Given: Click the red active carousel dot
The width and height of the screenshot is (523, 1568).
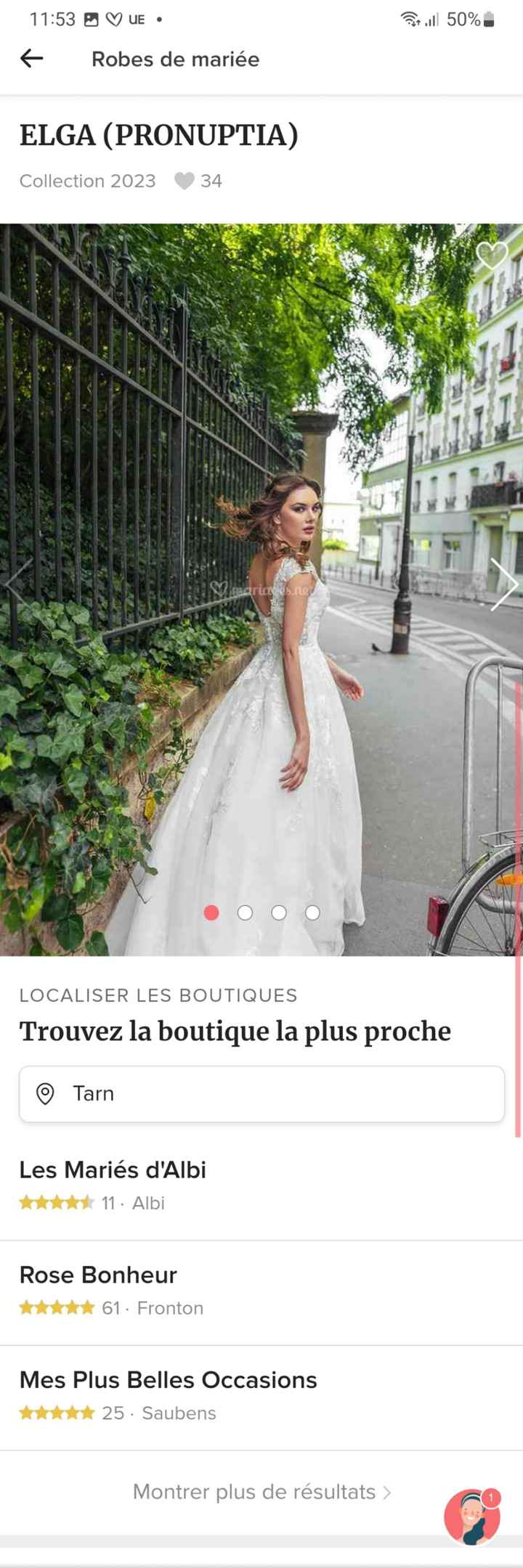Looking at the screenshot, I should [212, 913].
